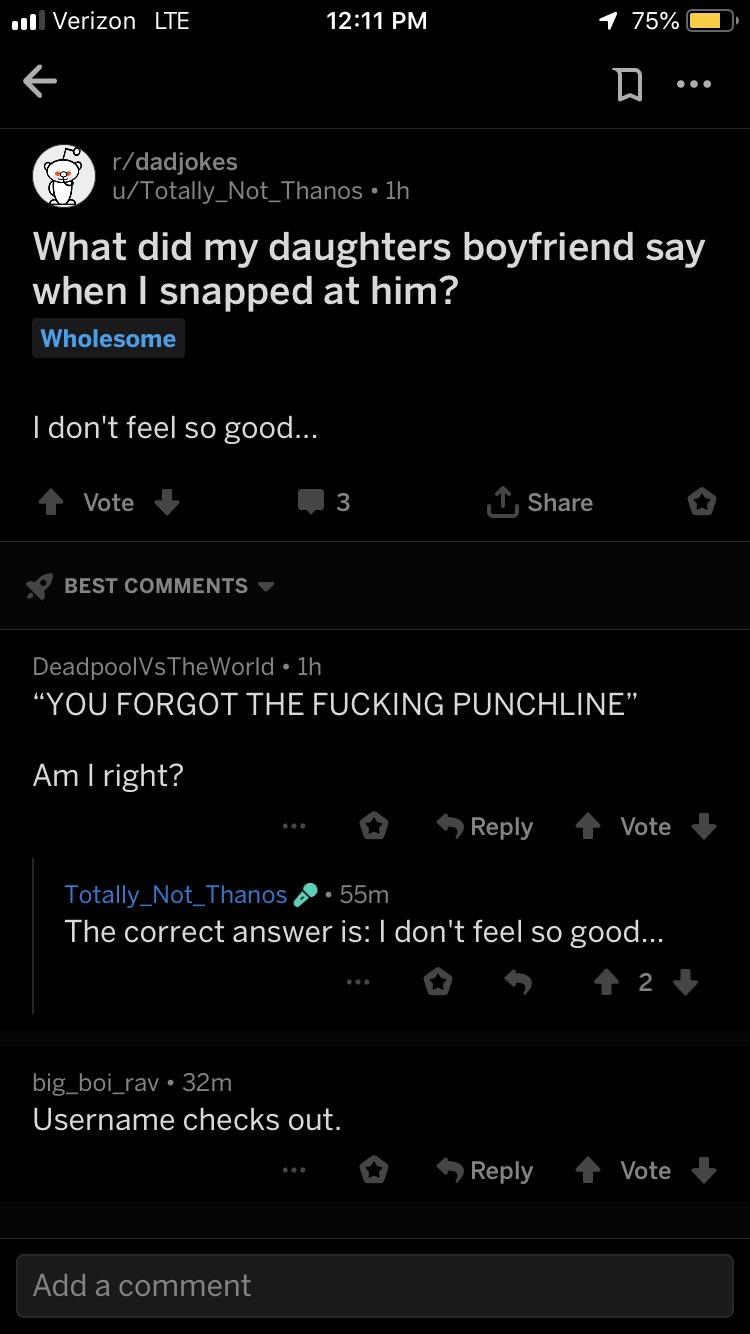This screenshot has height=1334, width=750.
Task: Open the r/dadjokes subreddit
Action: coord(174,161)
